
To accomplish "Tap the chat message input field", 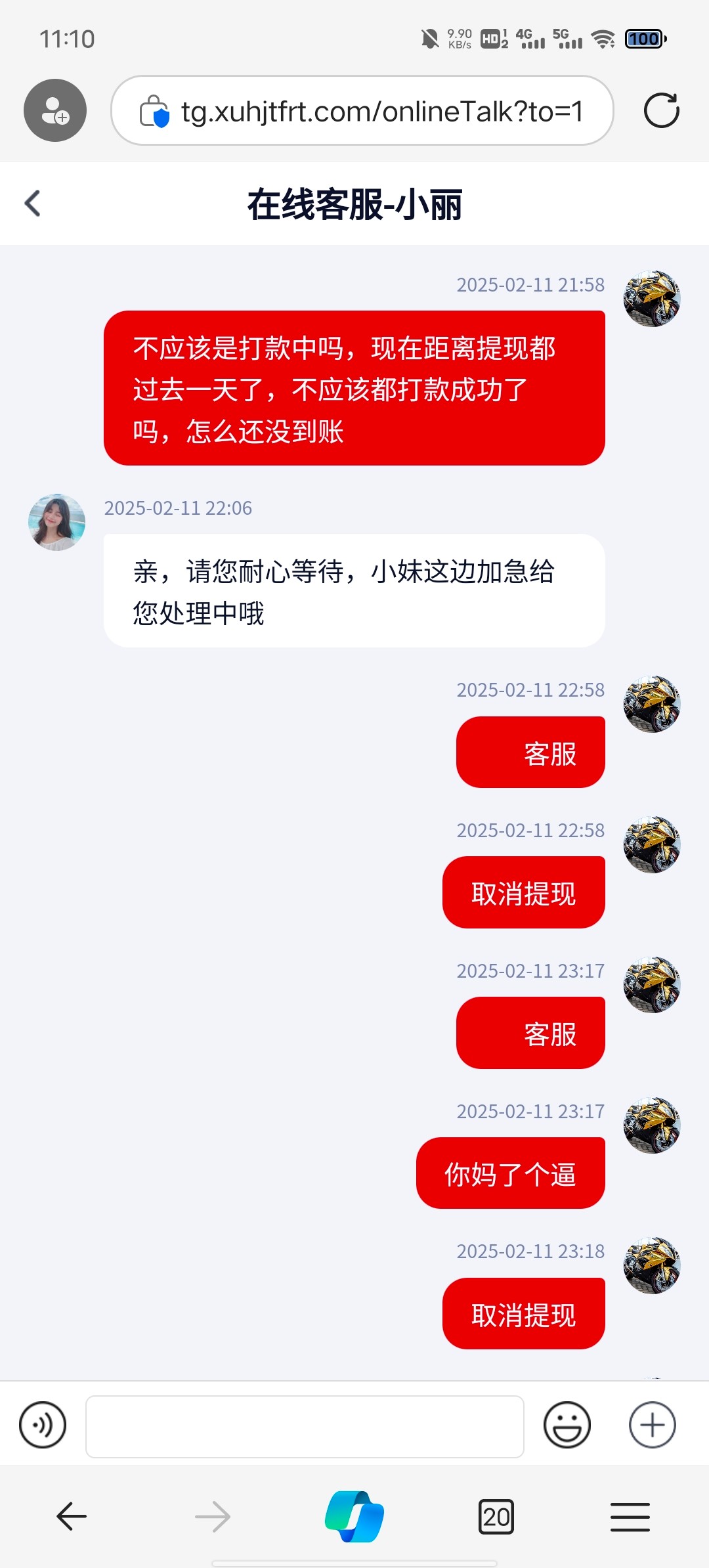I will click(x=305, y=1426).
